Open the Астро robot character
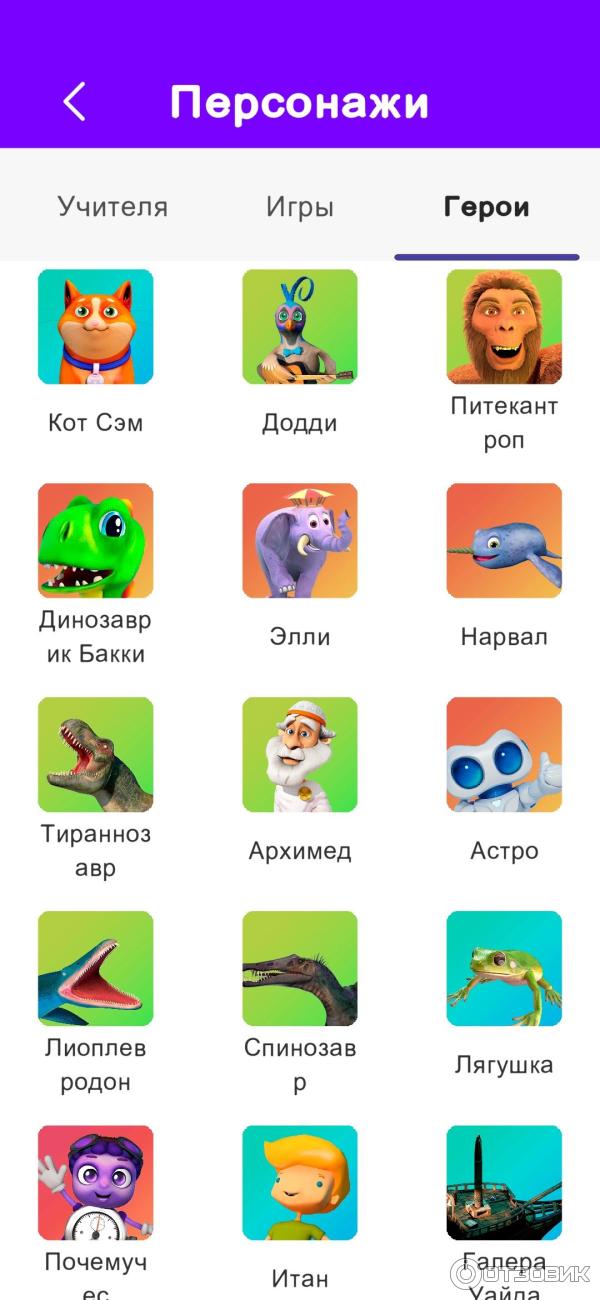Screen dimensions: 600x1300 click(504, 755)
